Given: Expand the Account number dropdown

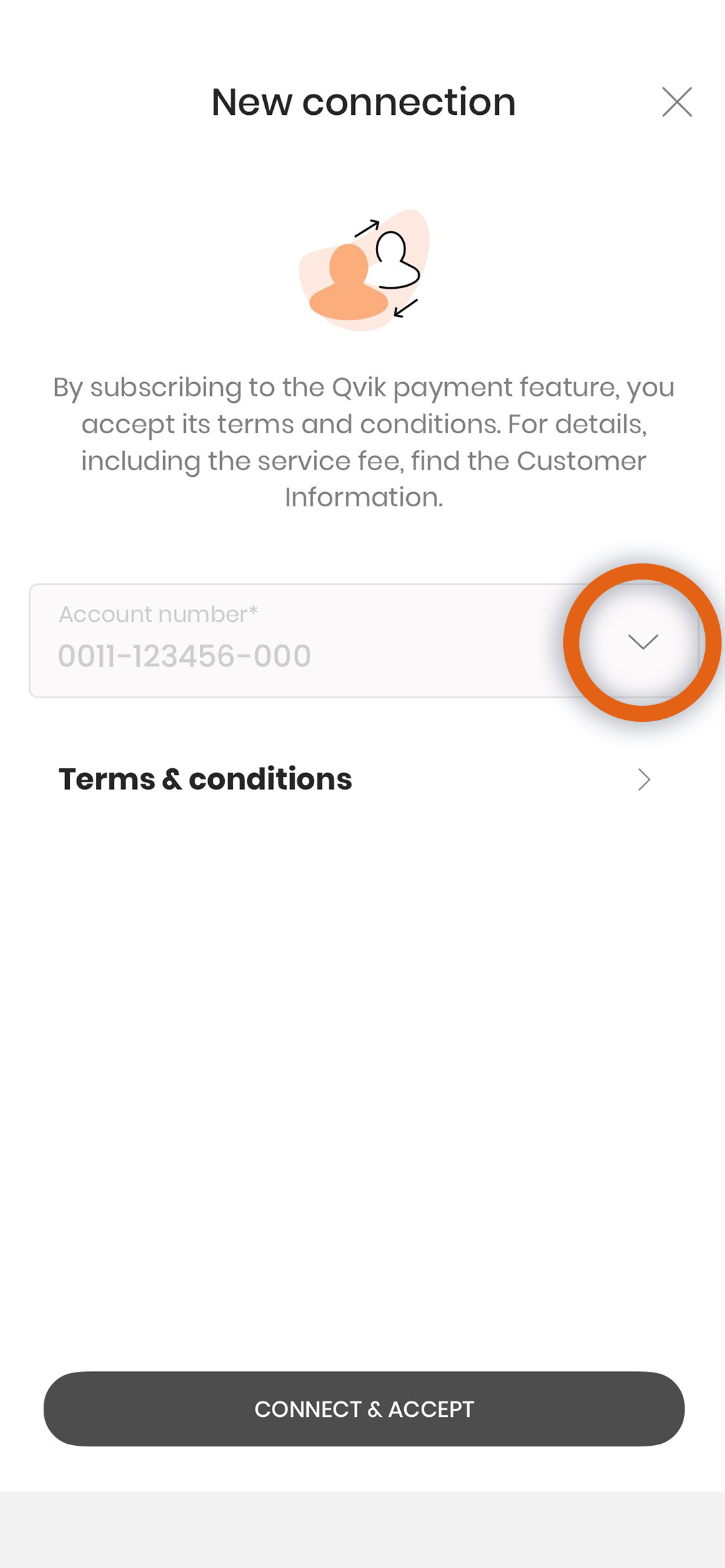Looking at the screenshot, I should (x=642, y=642).
